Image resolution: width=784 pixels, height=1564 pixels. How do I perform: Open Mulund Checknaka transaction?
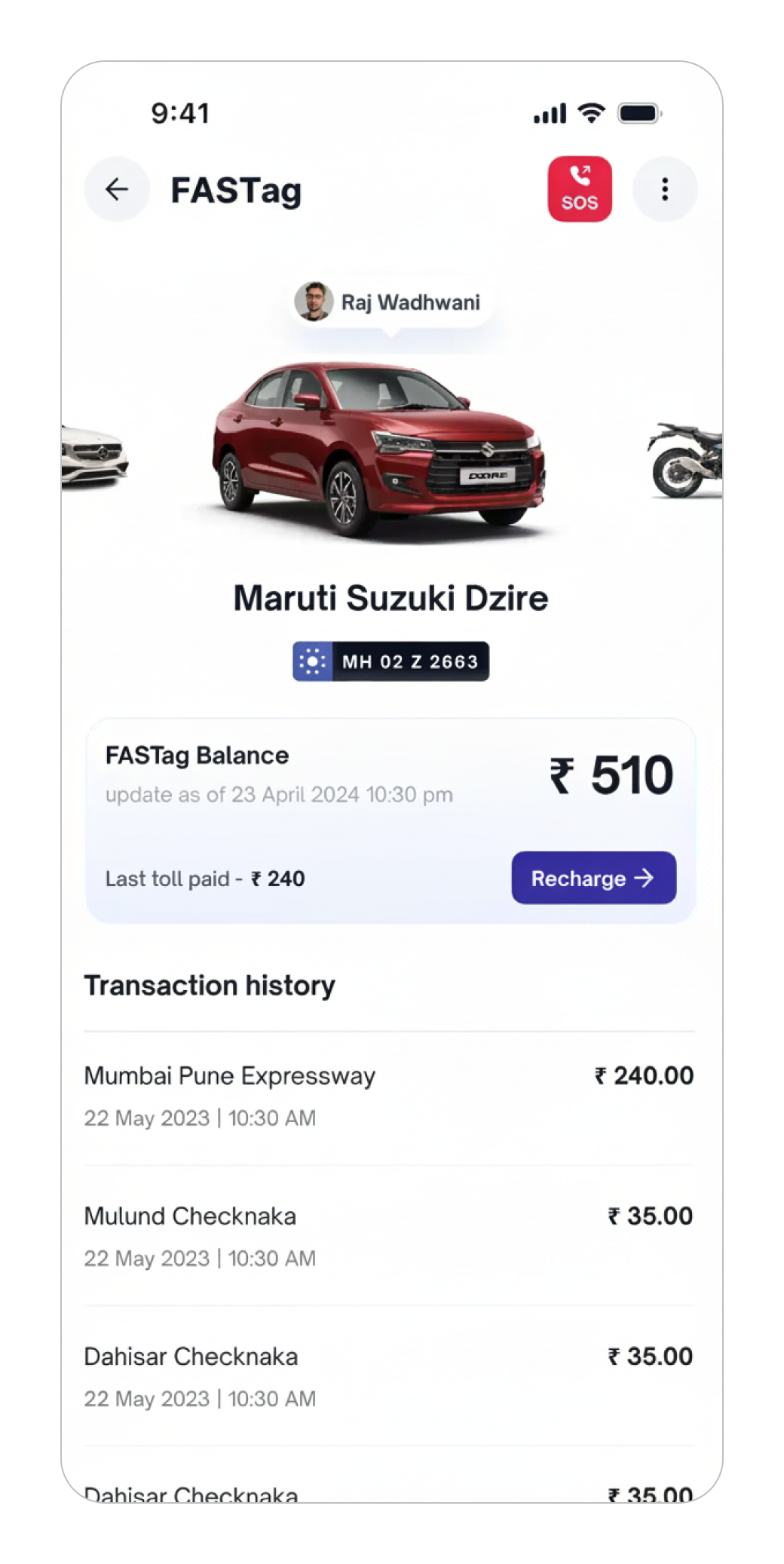(x=388, y=1236)
